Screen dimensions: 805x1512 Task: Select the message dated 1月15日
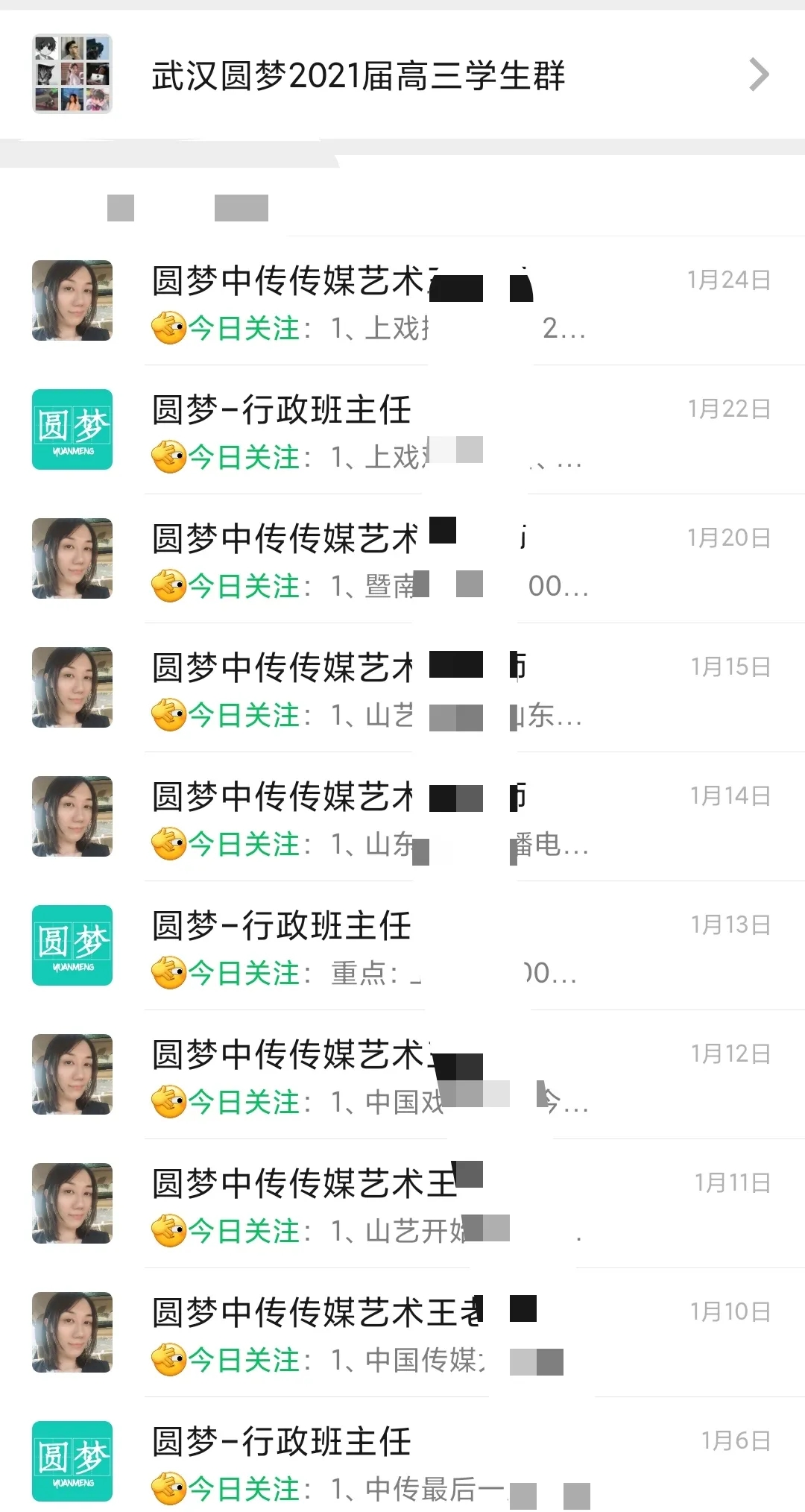(x=402, y=689)
